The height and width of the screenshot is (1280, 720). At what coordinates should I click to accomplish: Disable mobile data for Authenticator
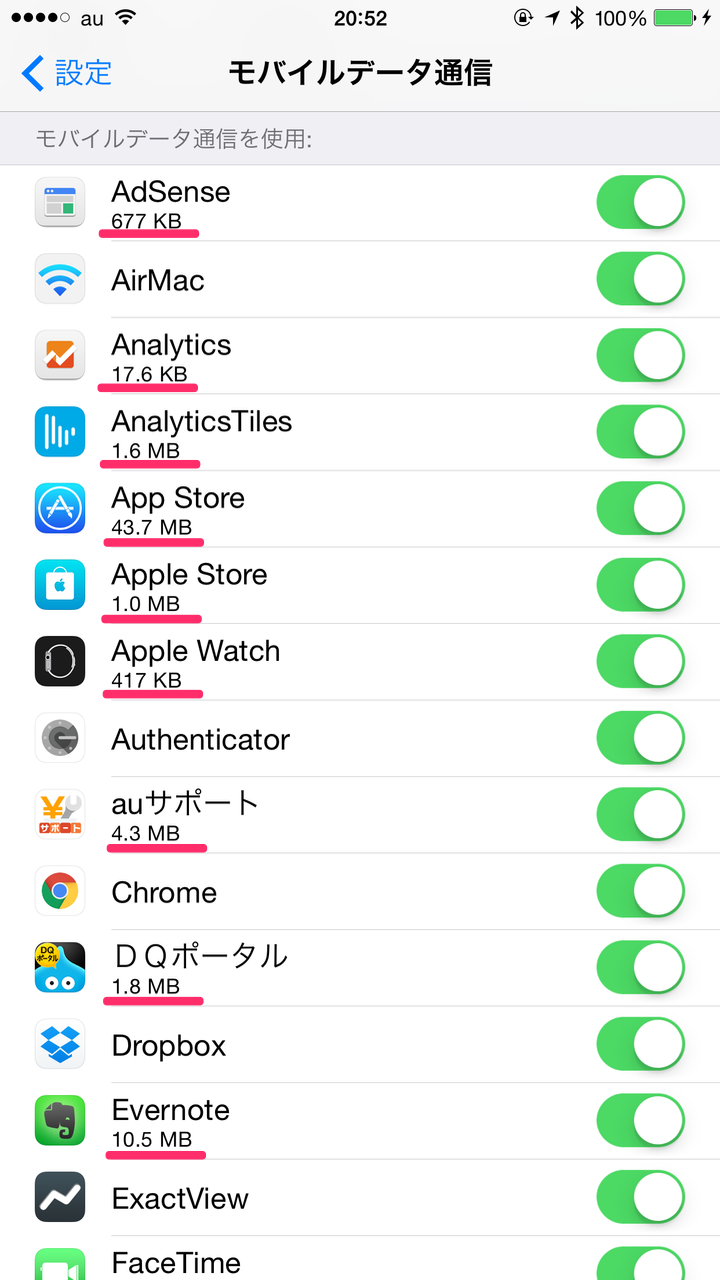click(x=640, y=738)
